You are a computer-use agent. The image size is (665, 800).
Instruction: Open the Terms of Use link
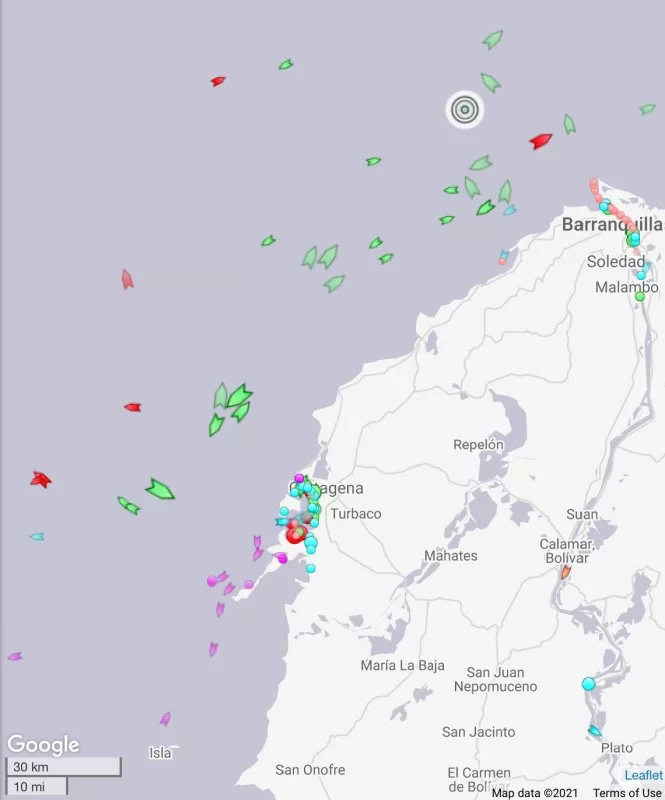pyautogui.click(x=627, y=793)
